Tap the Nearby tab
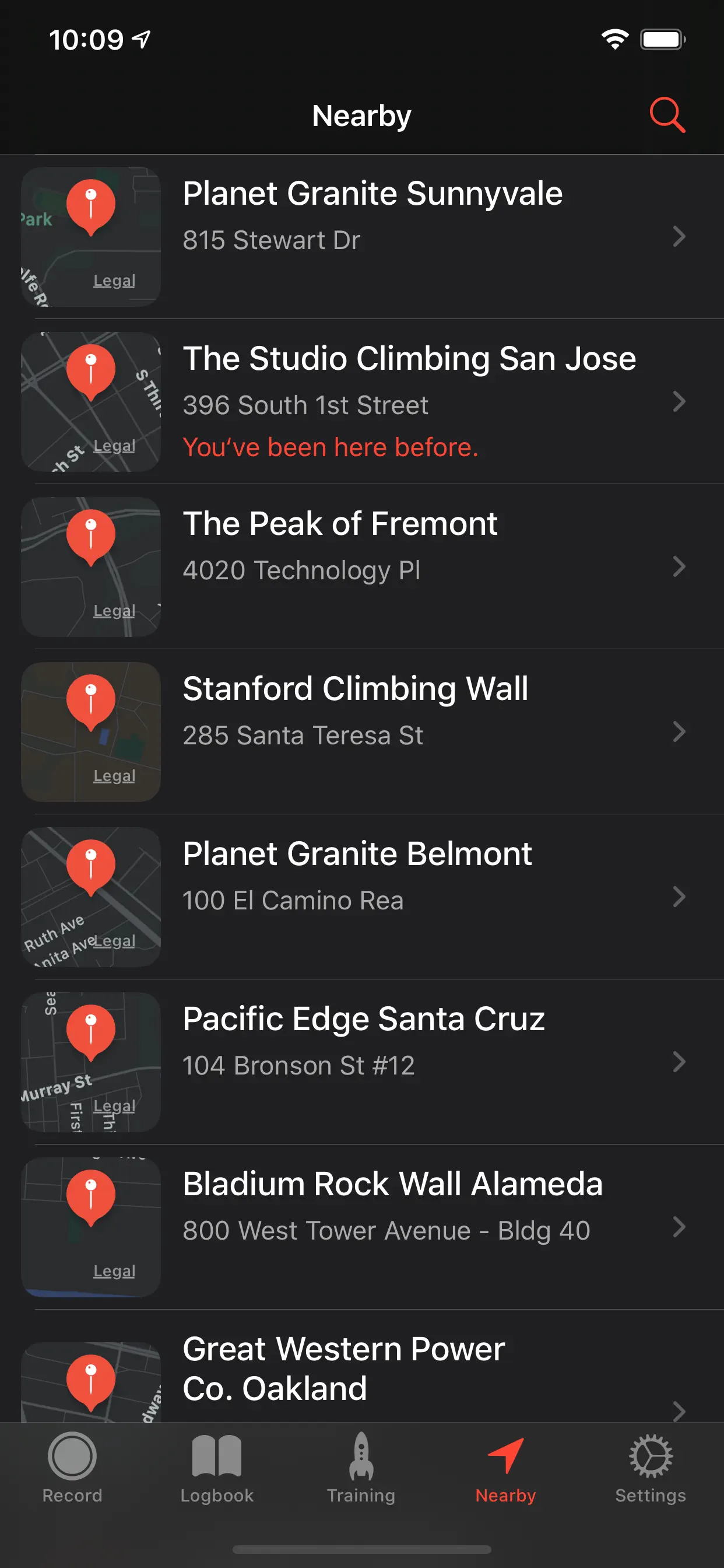 [505, 1468]
